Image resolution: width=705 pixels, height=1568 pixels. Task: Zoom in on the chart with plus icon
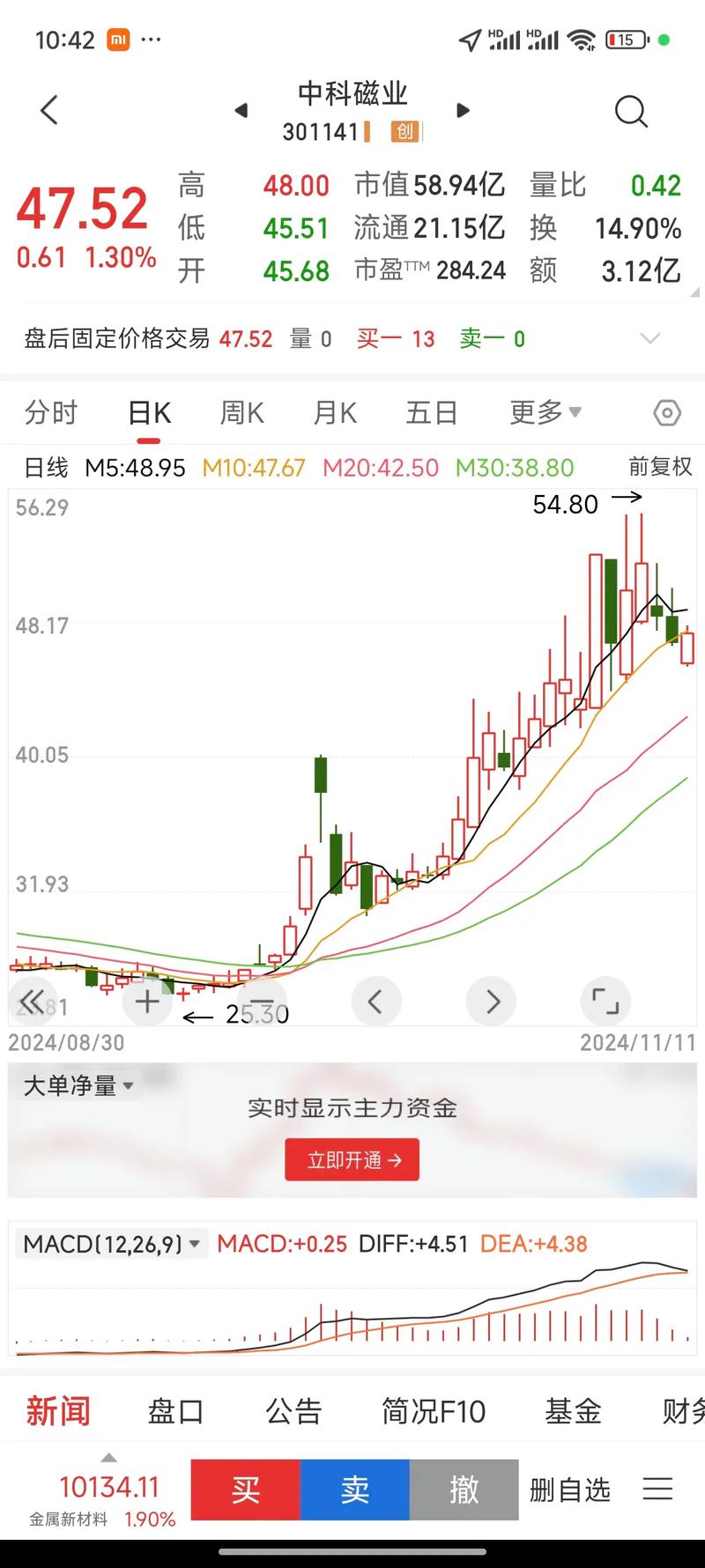[147, 1002]
